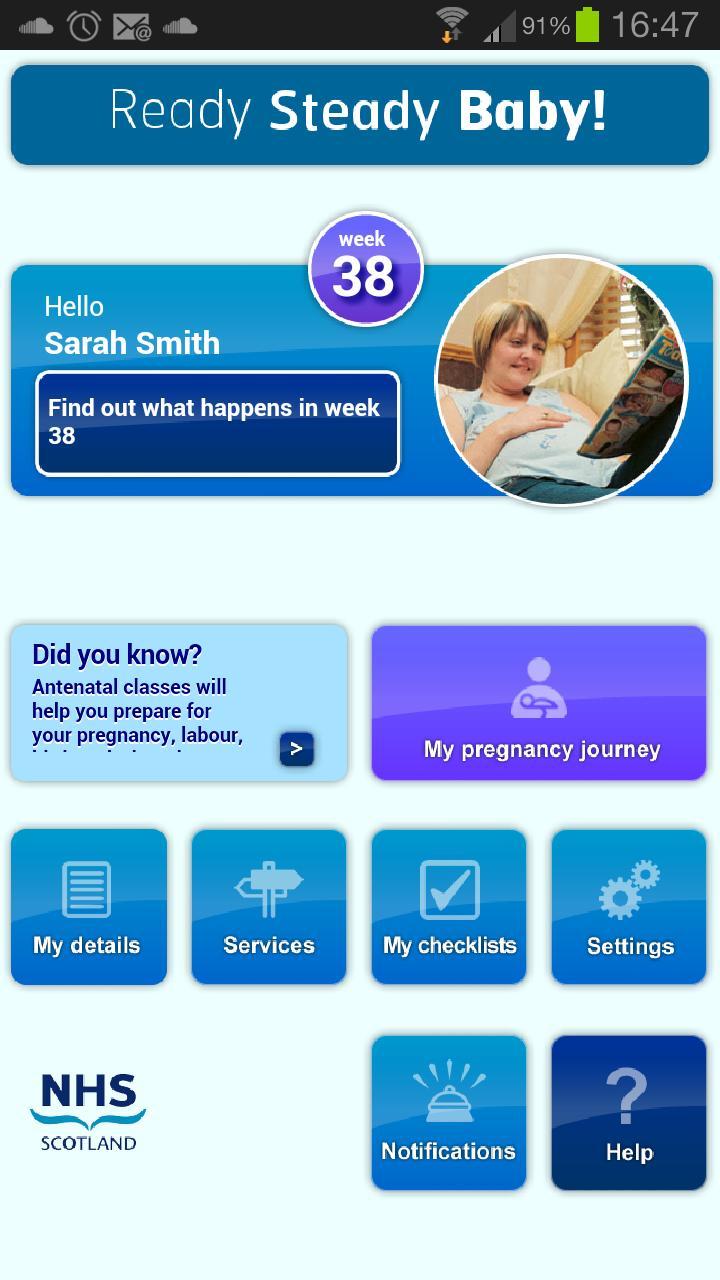
Task: Tap the cloud sync status bar icon
Action: 35,25
